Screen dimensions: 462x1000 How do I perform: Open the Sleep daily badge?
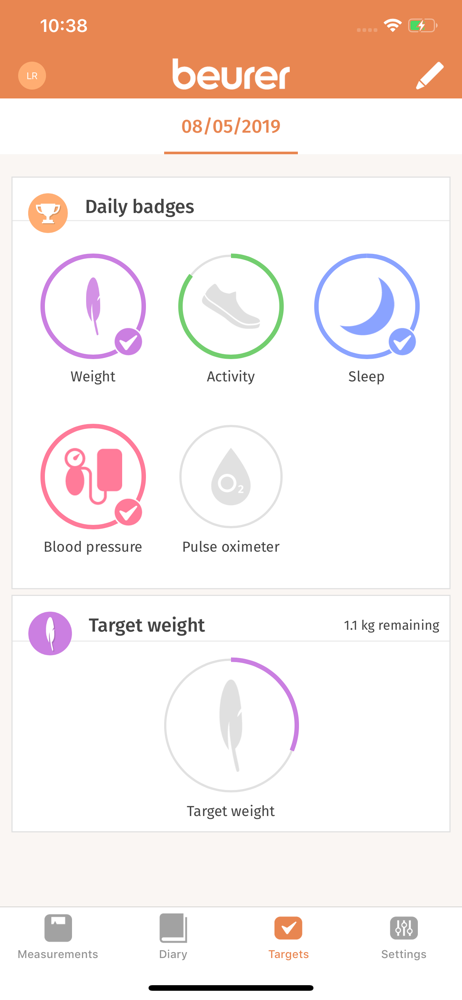[367, 306]
